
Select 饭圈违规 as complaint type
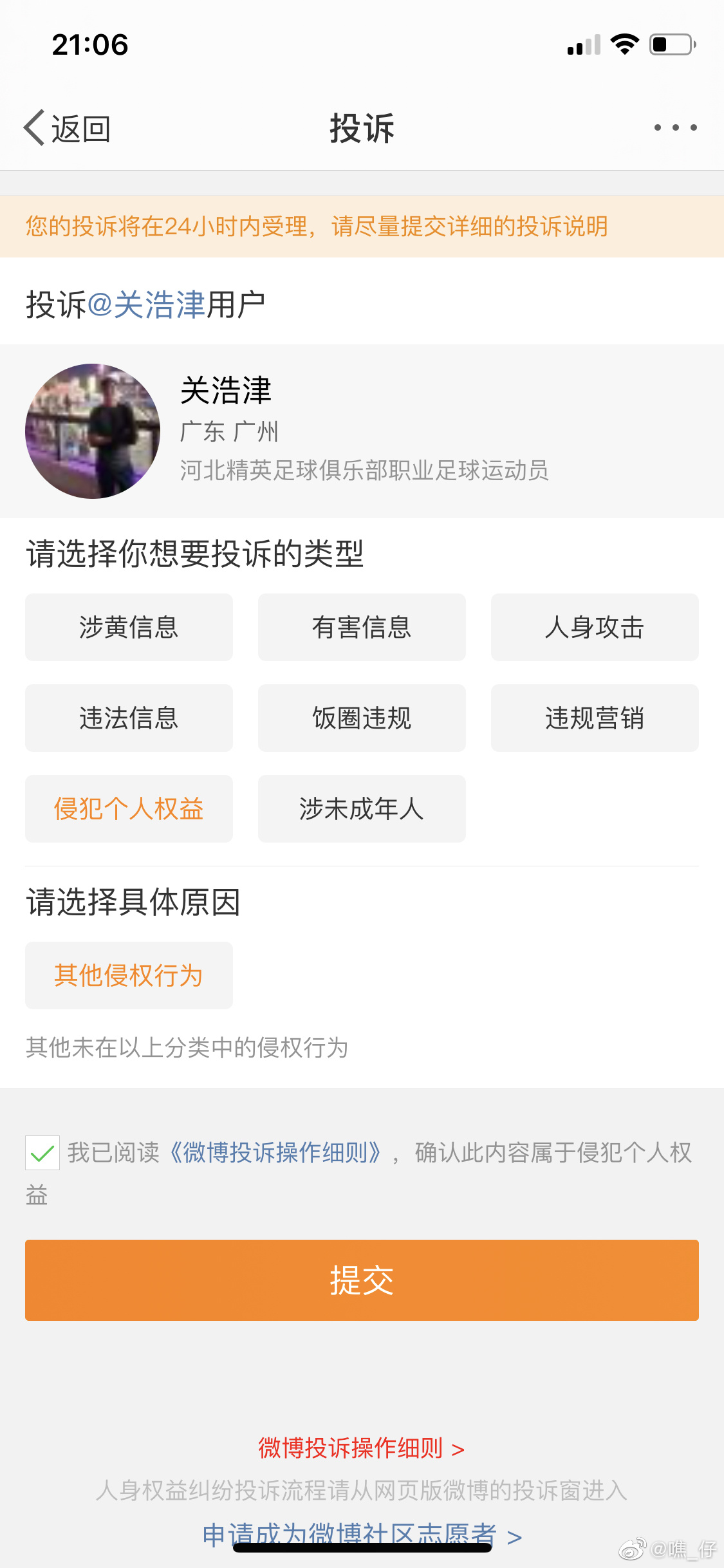[x=362, y=718]
